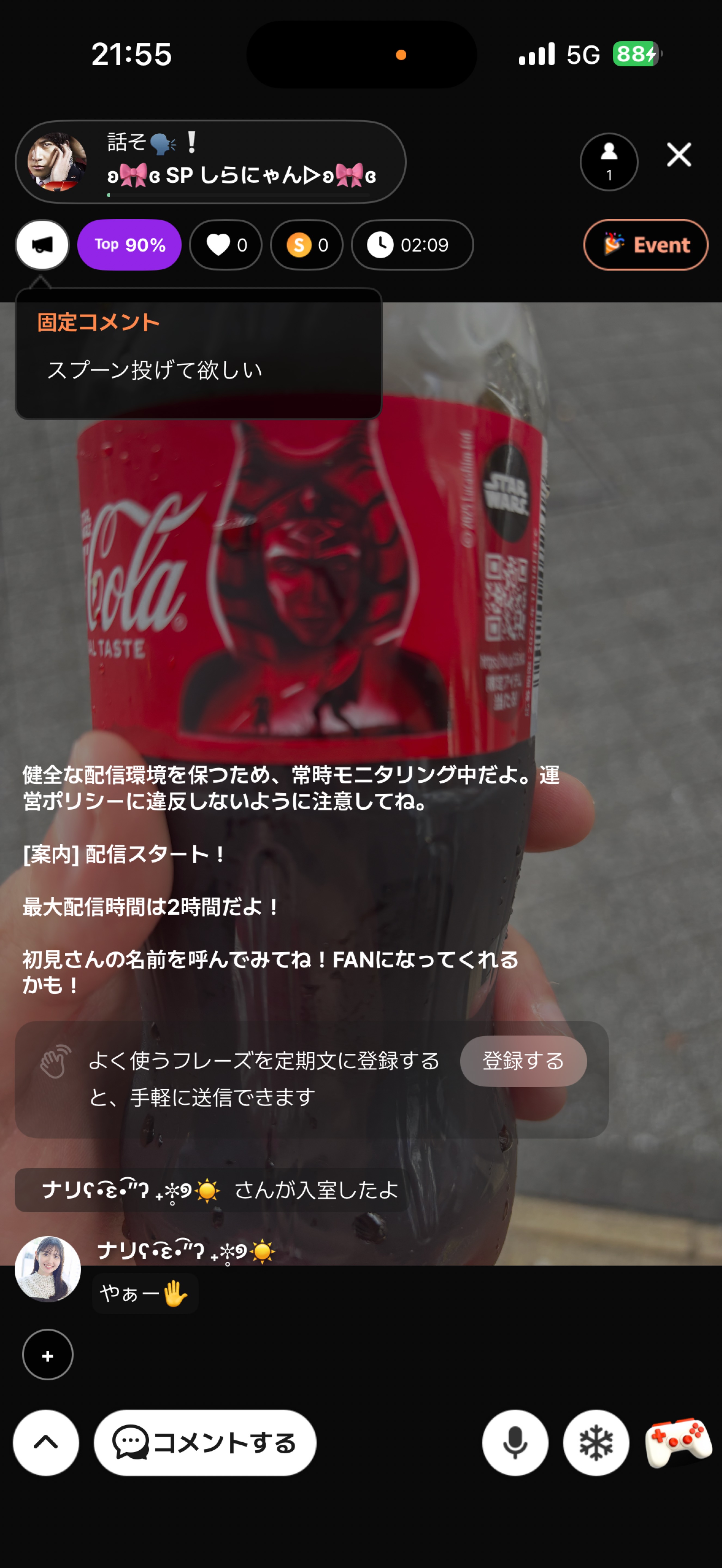Open the heart likes chip
This screenshot has width=722, height=1568.
[225, 245]
